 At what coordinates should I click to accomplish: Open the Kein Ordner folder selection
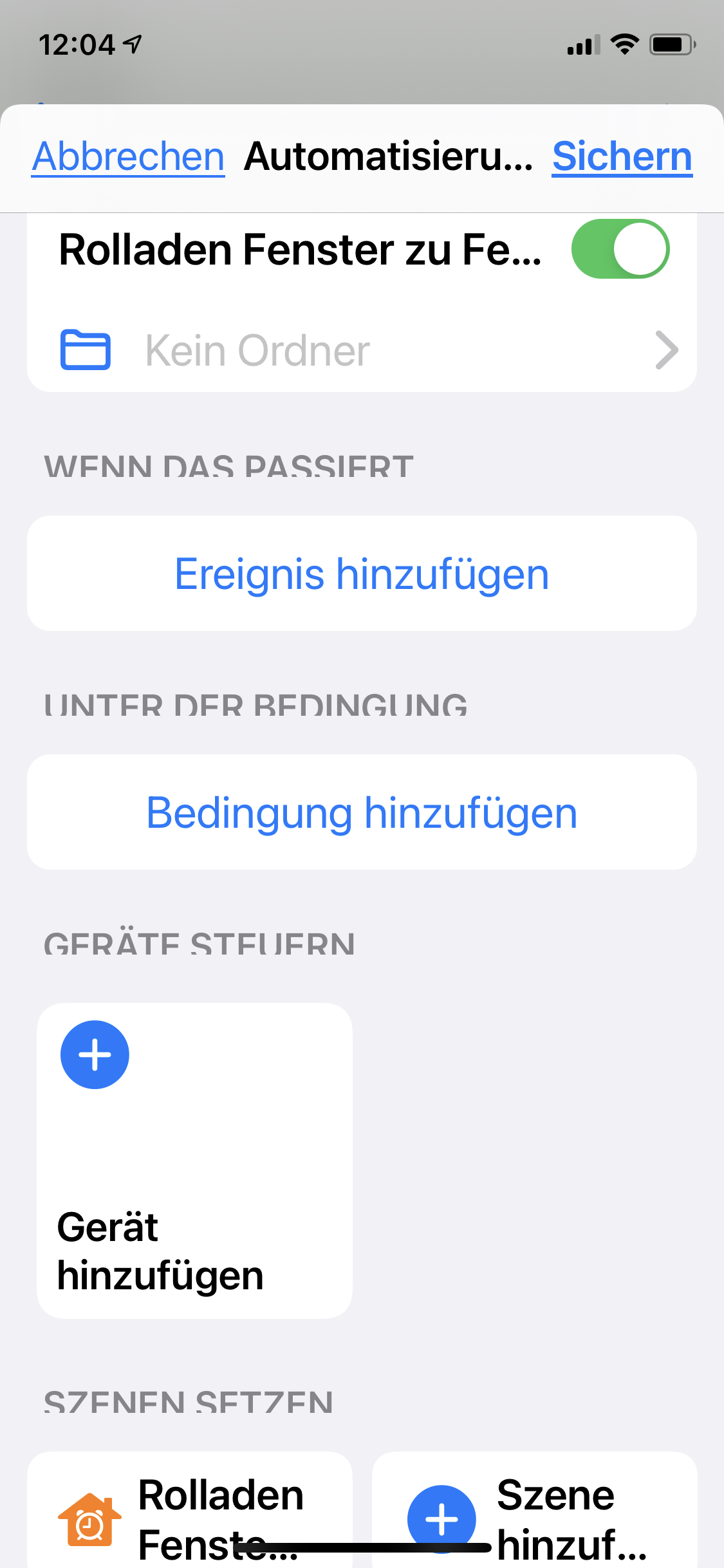pos(362,351)
